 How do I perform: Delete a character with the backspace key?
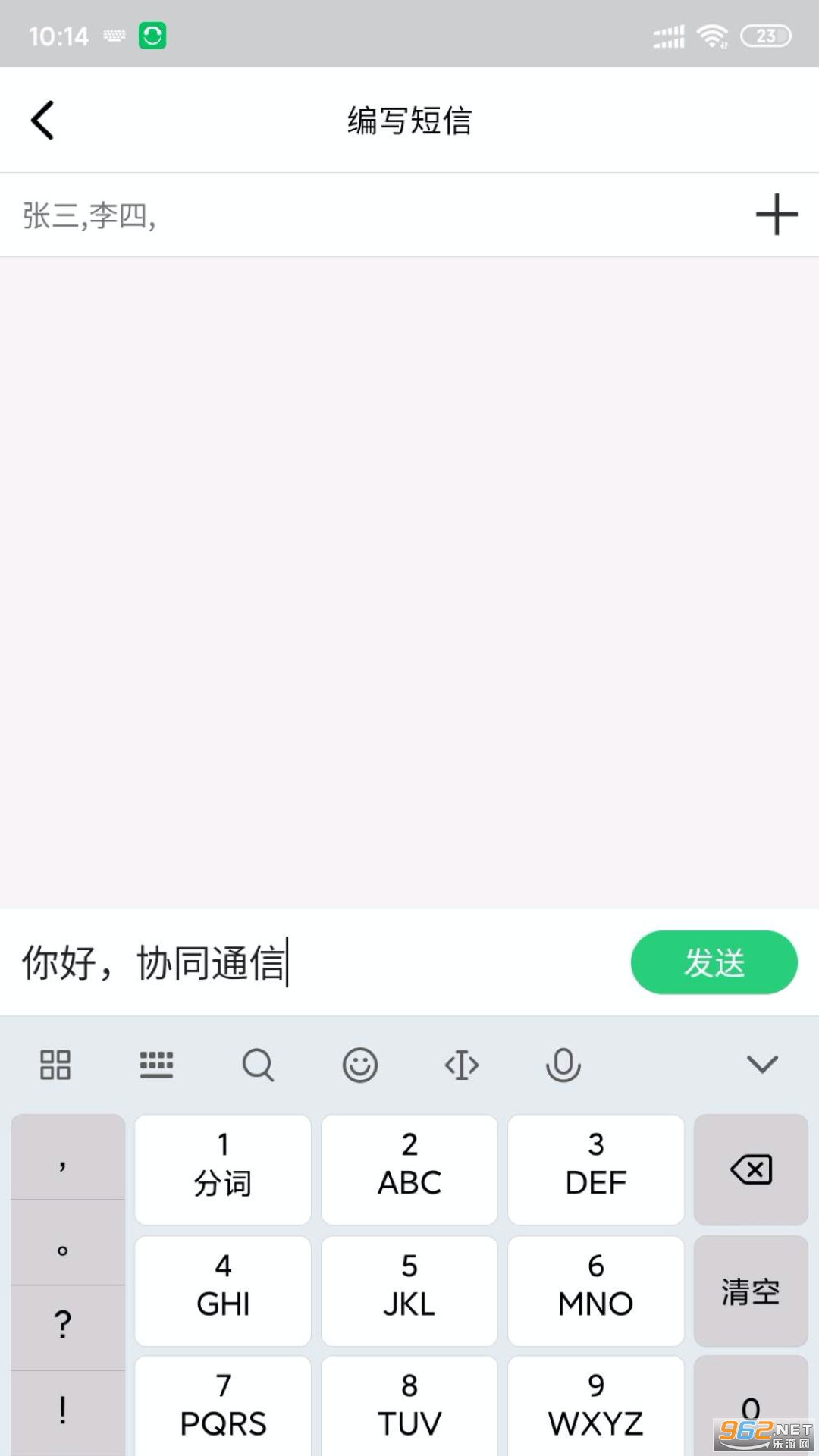coord(751,1169)
